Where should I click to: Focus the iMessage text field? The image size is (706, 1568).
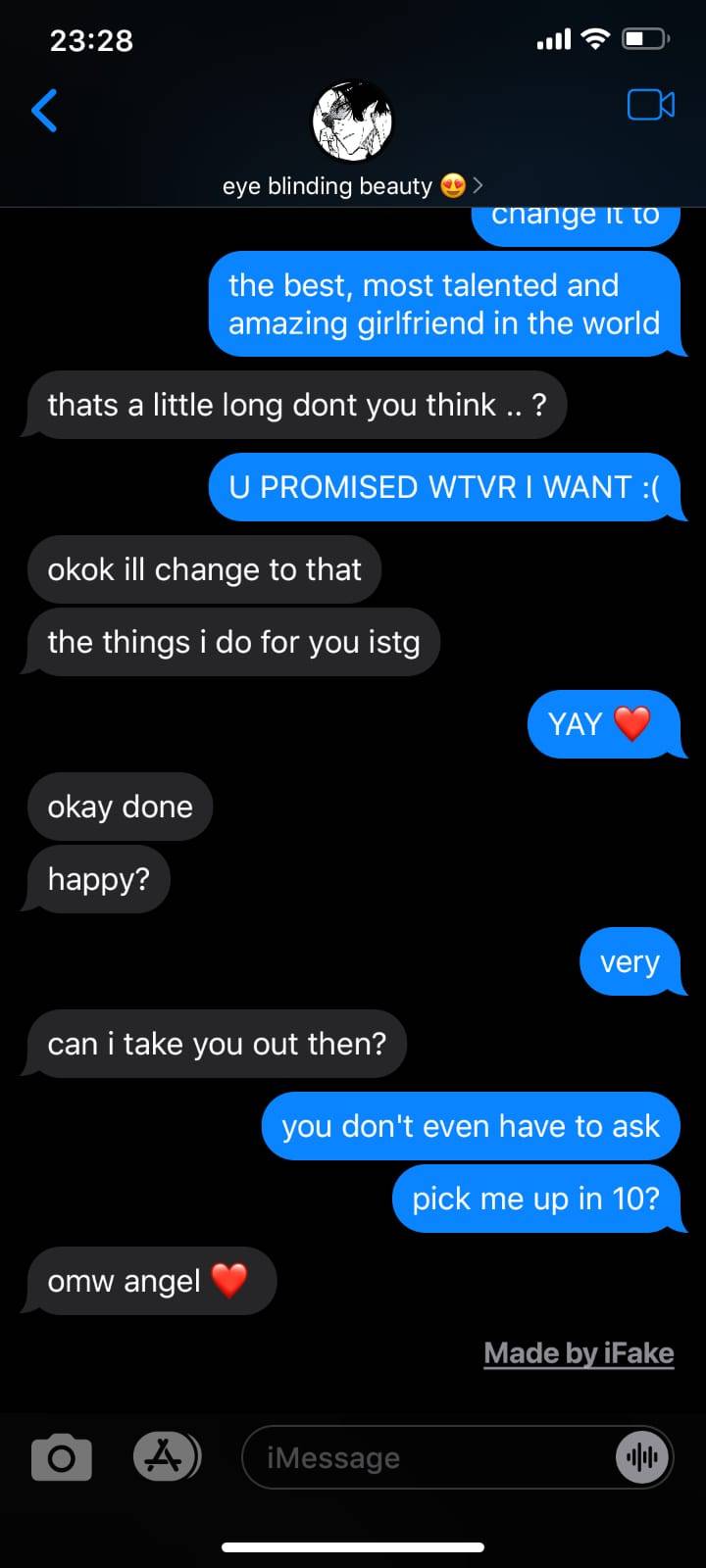[x=422, y=1458]
